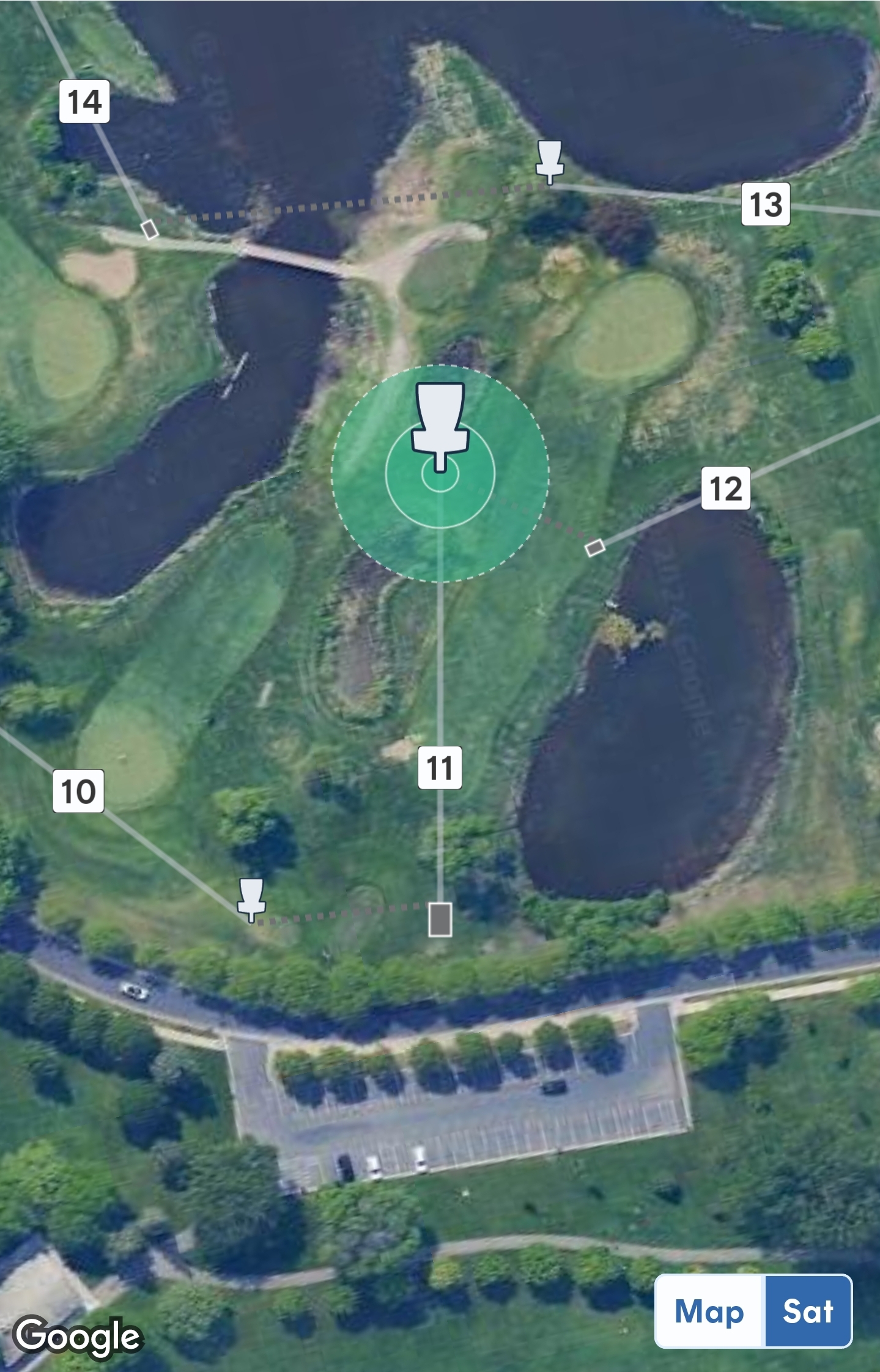The width and height of the screenshot is (880, 1372).
Task: Select the hole 11 marker
Action: point(440,767)
